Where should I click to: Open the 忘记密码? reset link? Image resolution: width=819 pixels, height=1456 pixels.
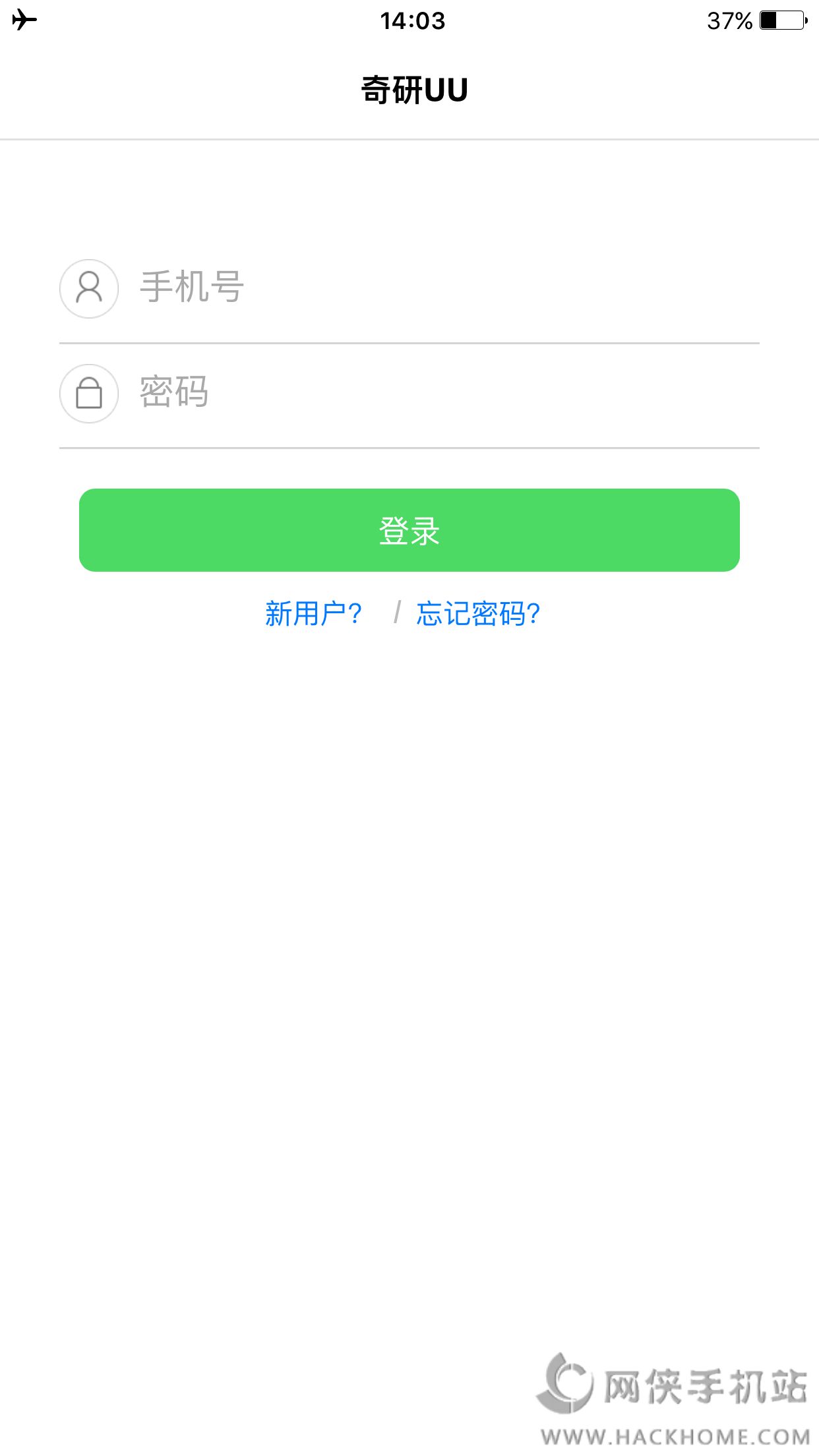(478, 614)
